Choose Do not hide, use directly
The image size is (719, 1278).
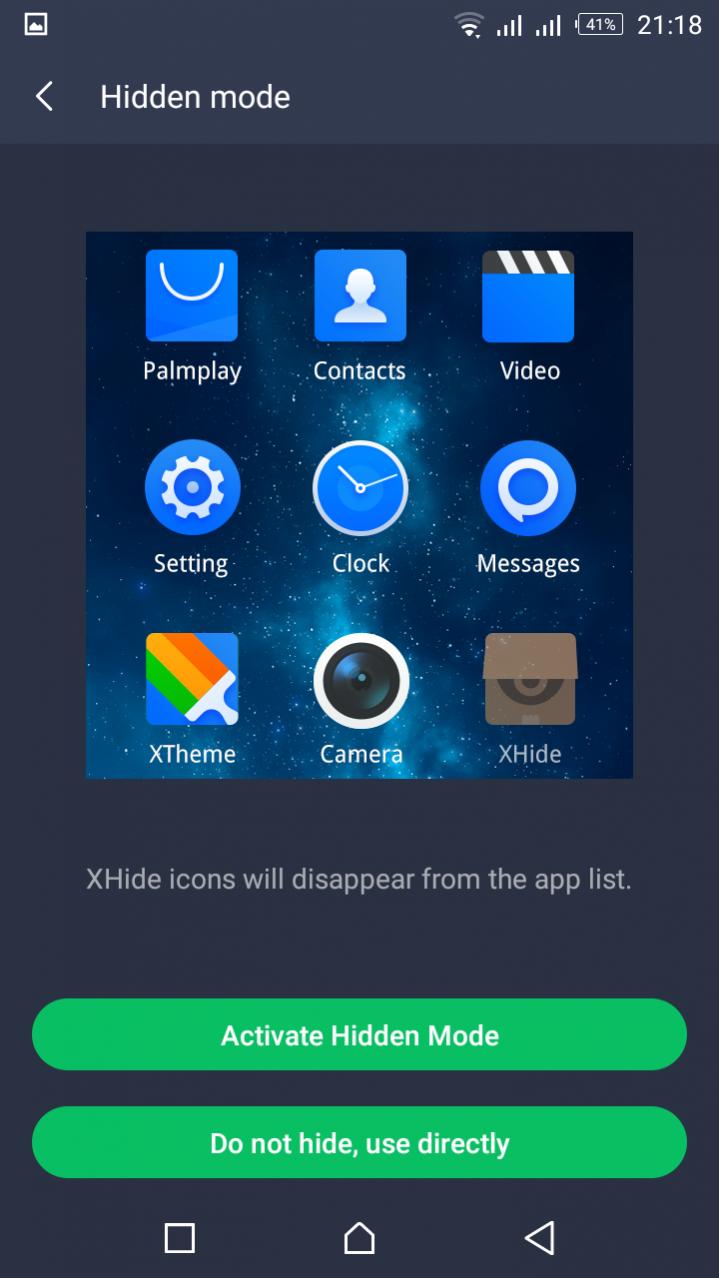tap(359, 1143)
